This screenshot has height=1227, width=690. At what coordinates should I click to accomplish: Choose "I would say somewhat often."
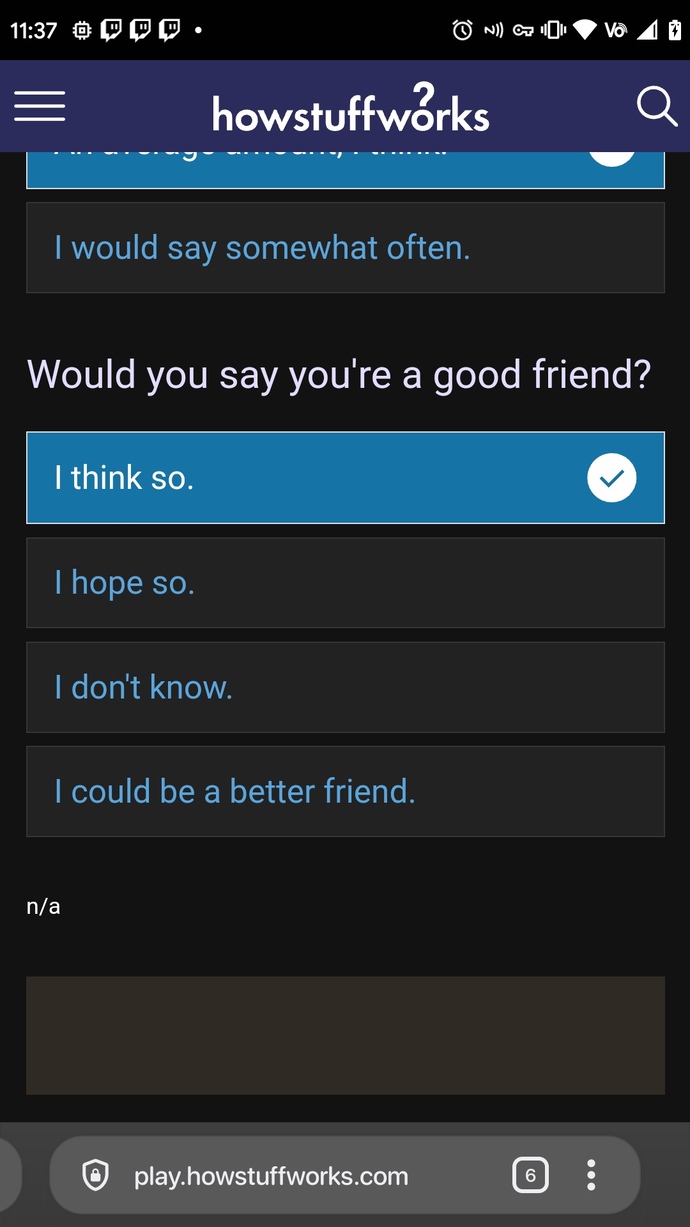[345, 248]
